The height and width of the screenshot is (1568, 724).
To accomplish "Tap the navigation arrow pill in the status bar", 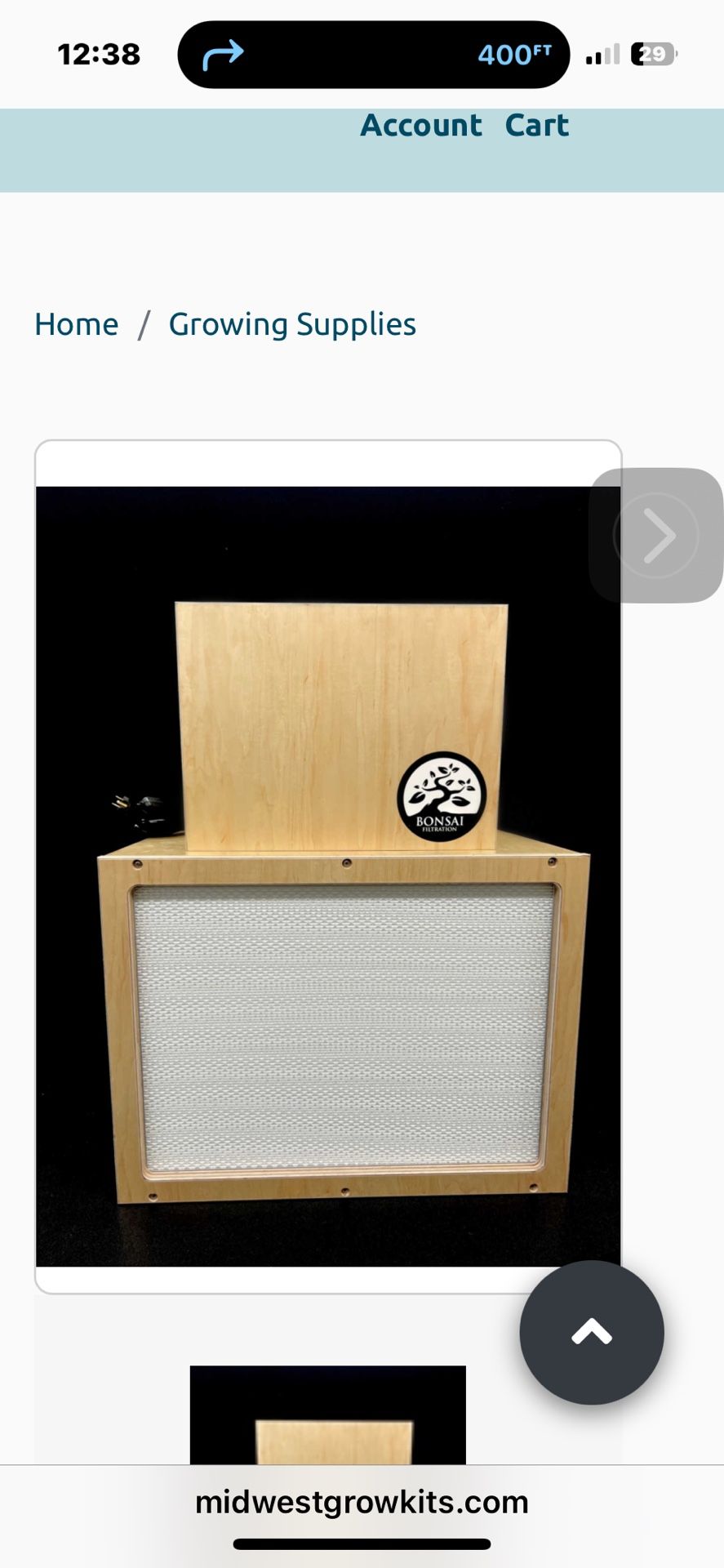I will tap(373, 55).
